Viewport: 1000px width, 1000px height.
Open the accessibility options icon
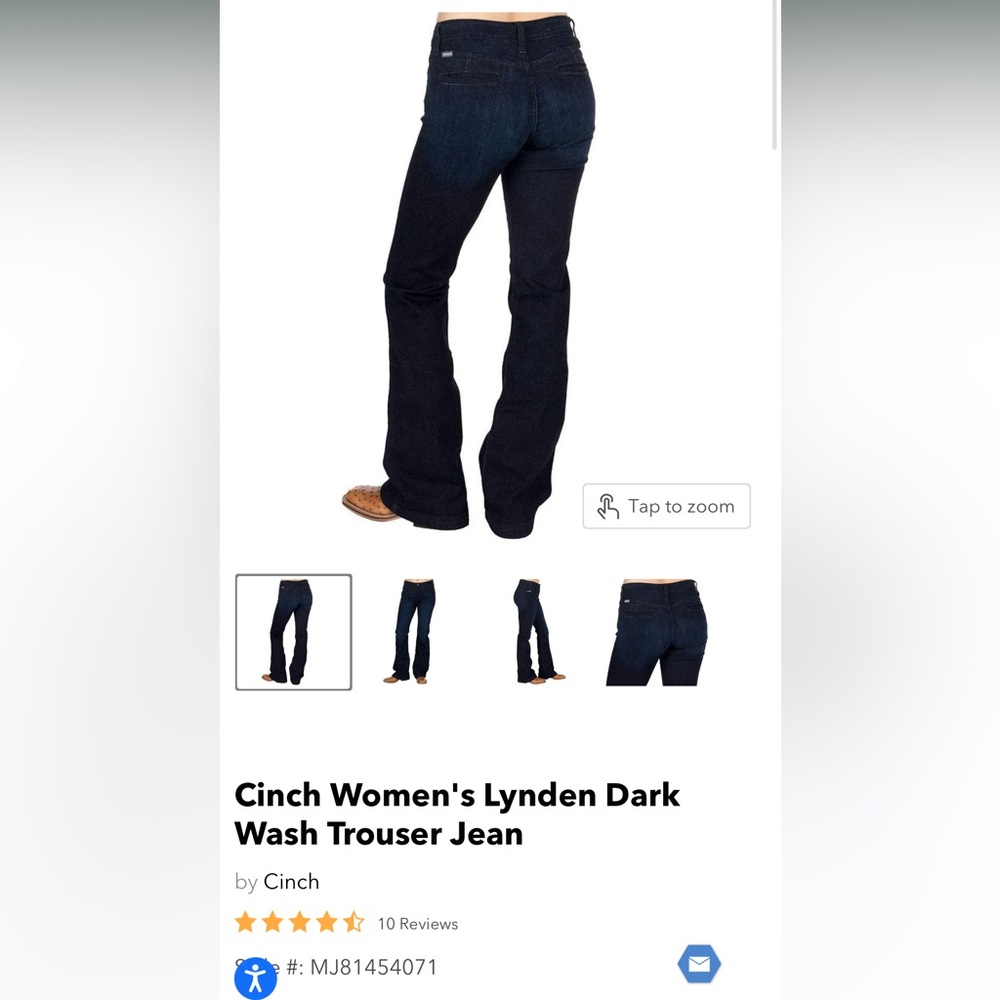[255, 977]
